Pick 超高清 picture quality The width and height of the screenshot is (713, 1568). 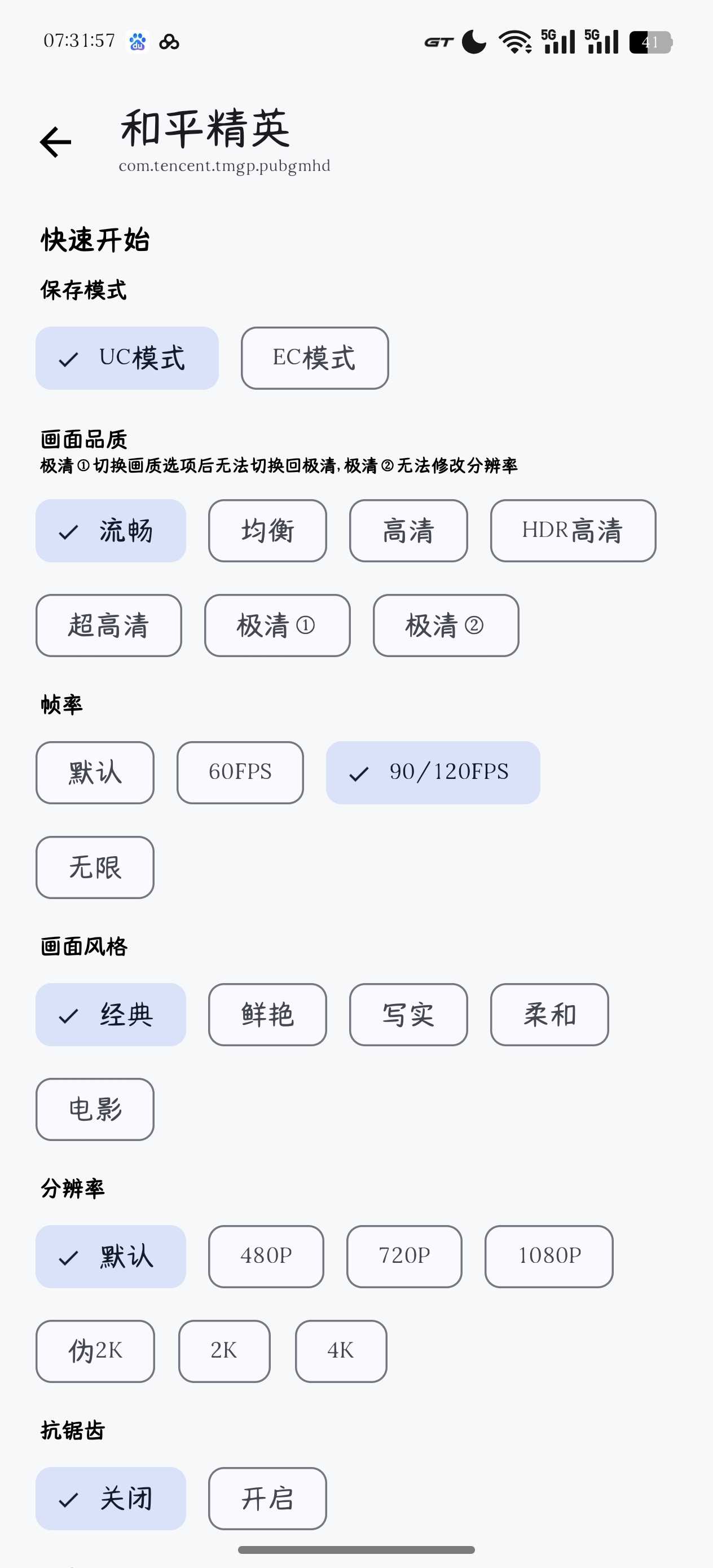pos(108,625)
